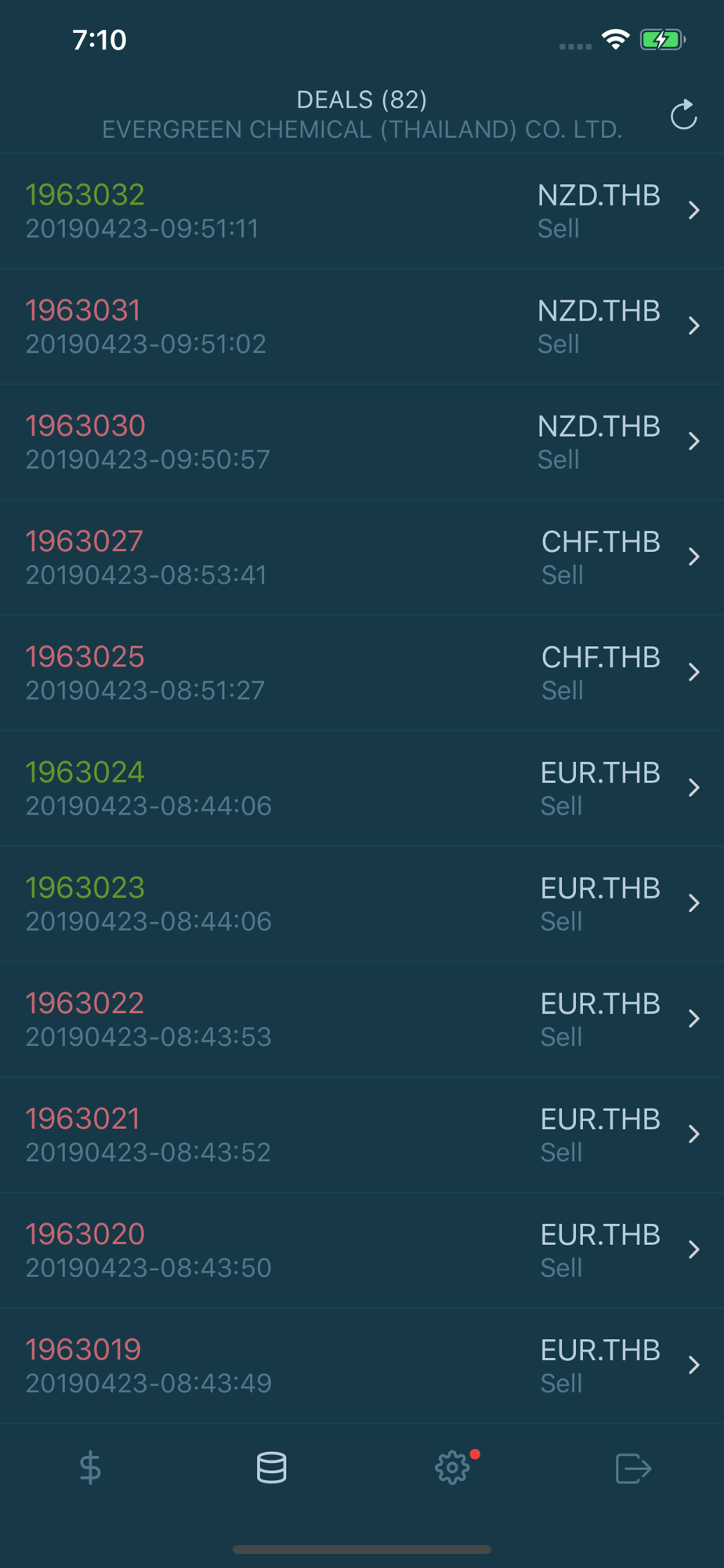The image size is (724, 1568).
Task: Open EUR.THB deal 1963024
Action: (x=362, y=788)
